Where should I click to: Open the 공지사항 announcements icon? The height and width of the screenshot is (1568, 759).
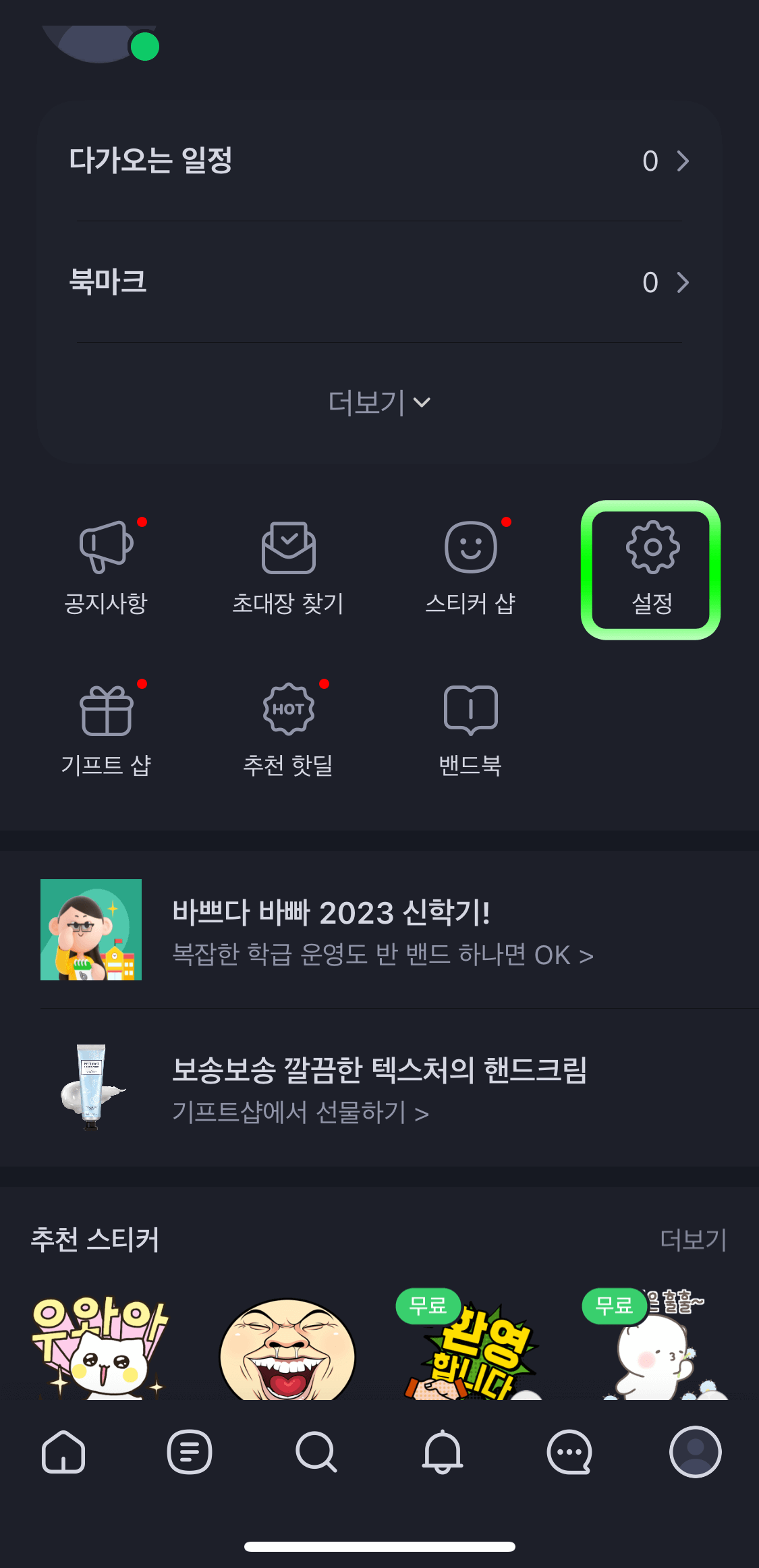(x=106, y=570)
